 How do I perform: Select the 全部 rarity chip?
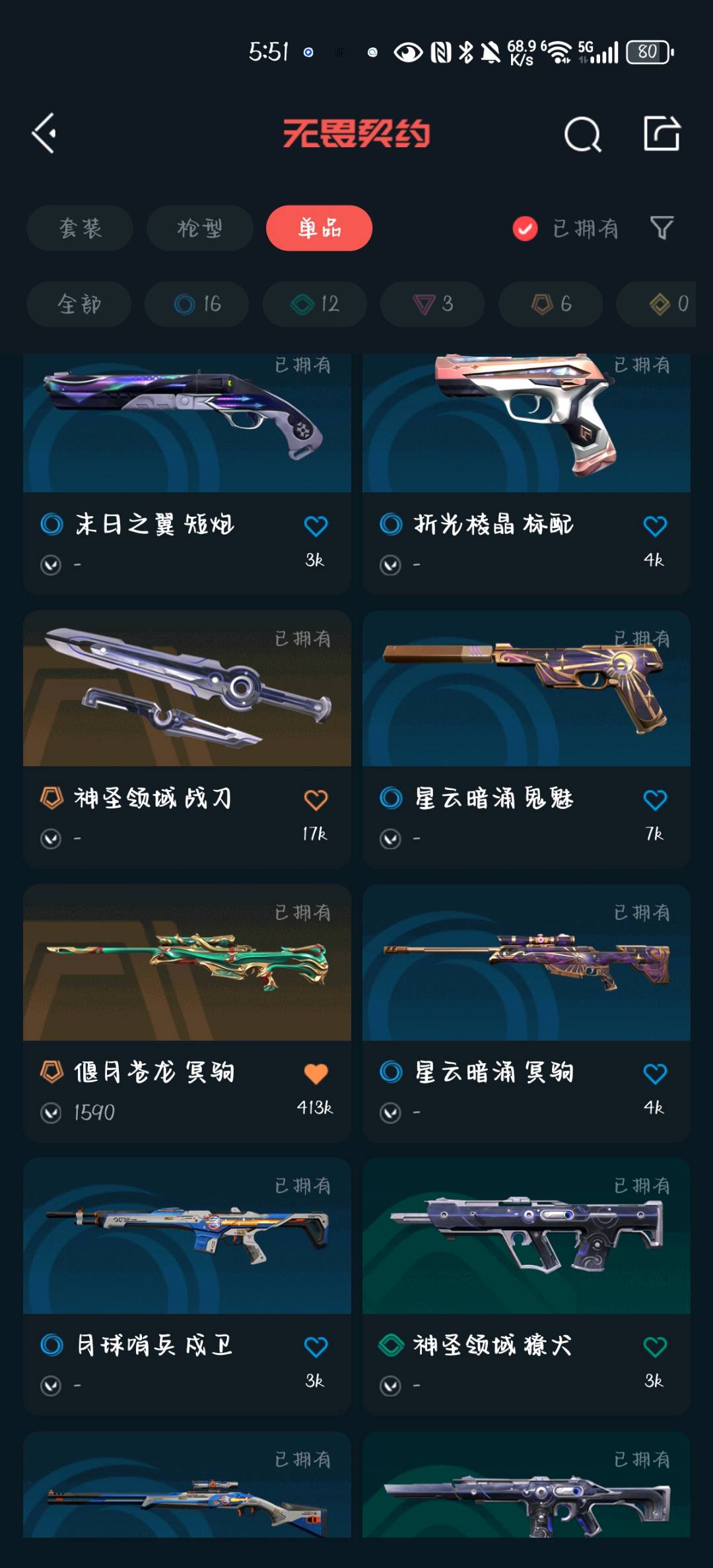(x=79, y=304)
